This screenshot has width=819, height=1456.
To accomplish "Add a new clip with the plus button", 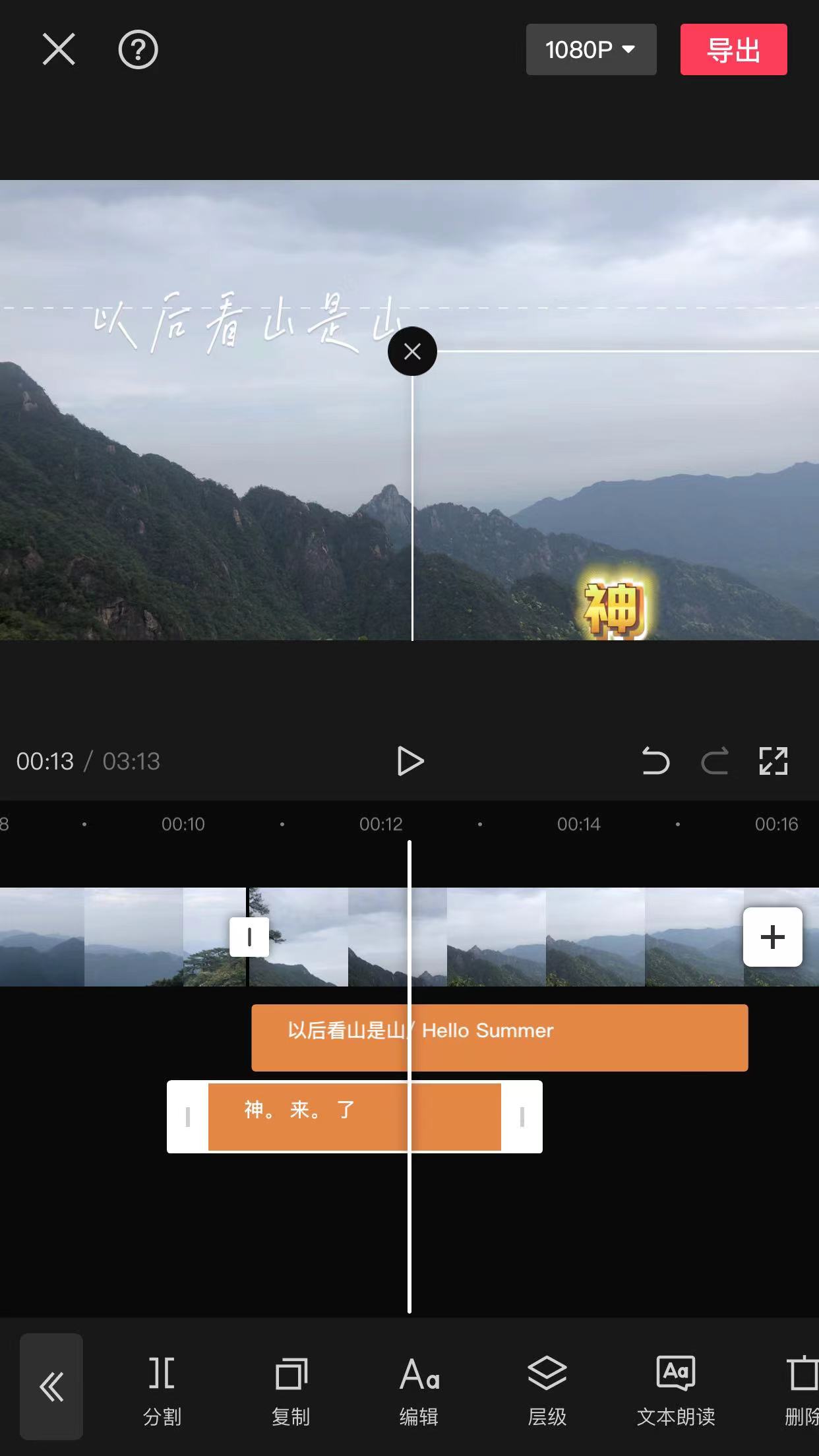I will [772, 938].
